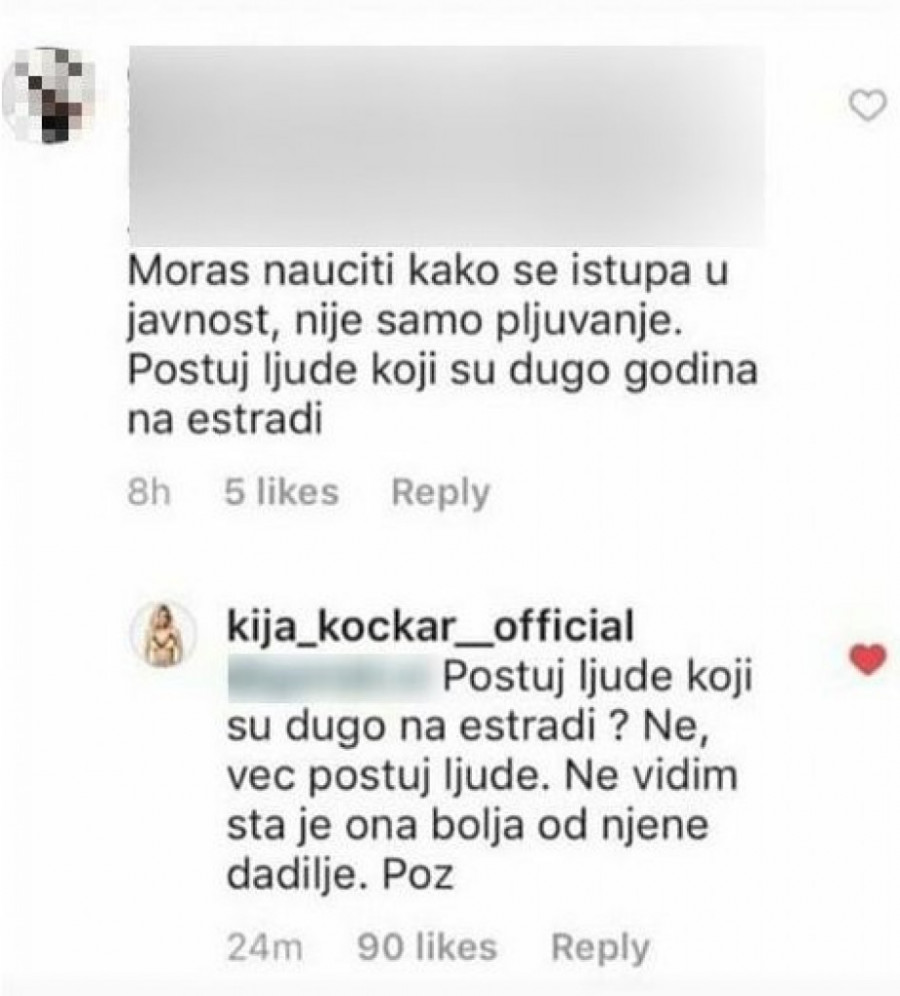Viewport: 900px width, 996px height.
Task: Reply to the comment posted 8h ago
Action: tap(439, 492)
